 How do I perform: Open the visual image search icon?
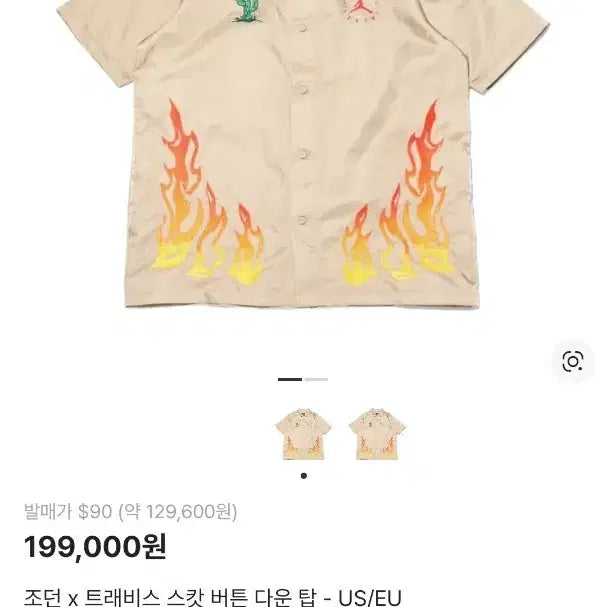[x=572, y=362]
